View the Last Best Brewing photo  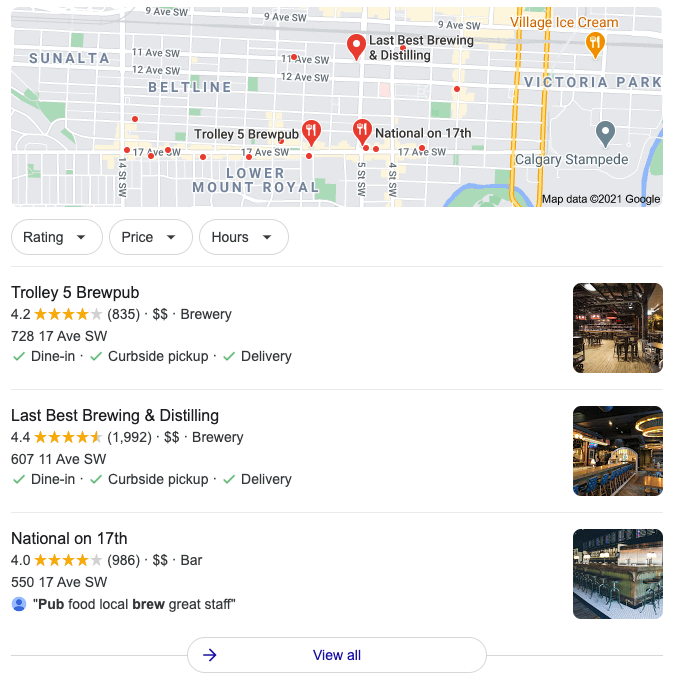point(617,451)
